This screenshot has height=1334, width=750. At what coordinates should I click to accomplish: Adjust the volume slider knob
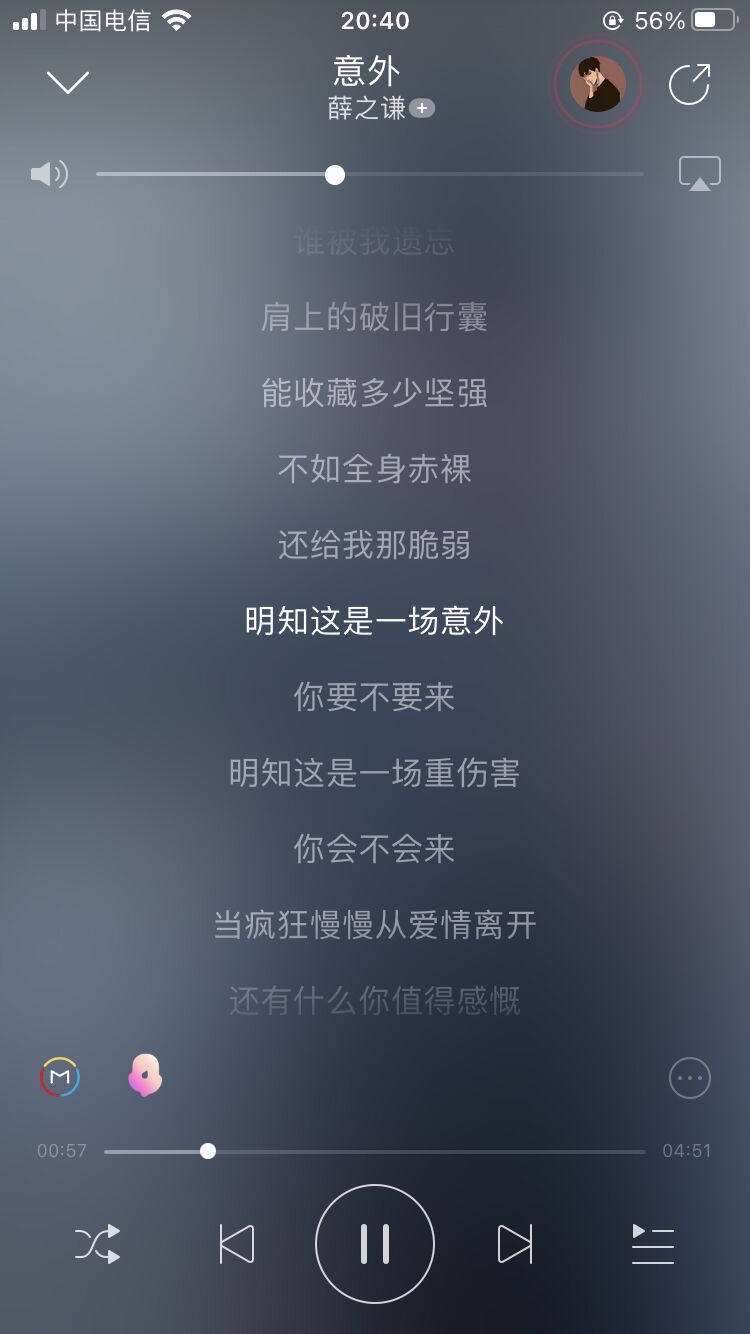(334, 174)
